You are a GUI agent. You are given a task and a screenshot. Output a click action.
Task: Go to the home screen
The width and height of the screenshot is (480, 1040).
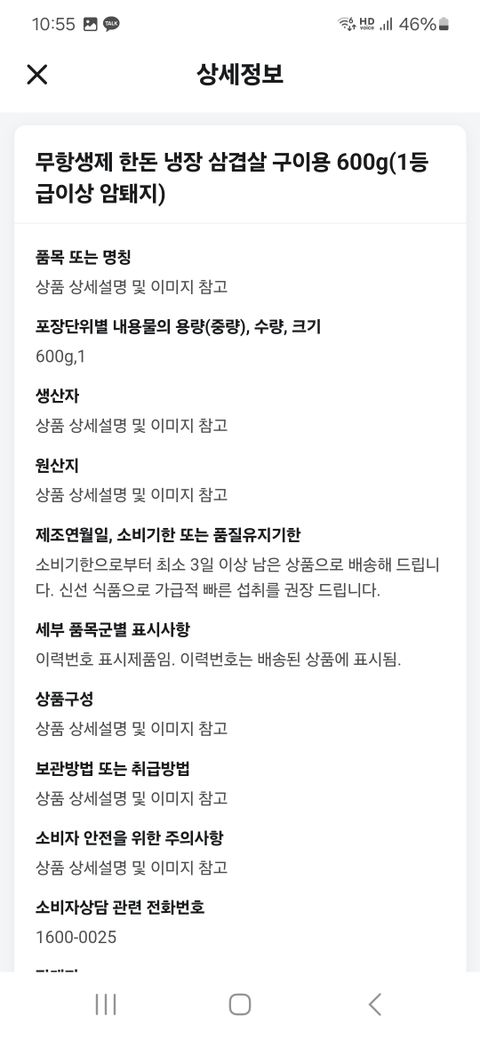(240, 1004)
